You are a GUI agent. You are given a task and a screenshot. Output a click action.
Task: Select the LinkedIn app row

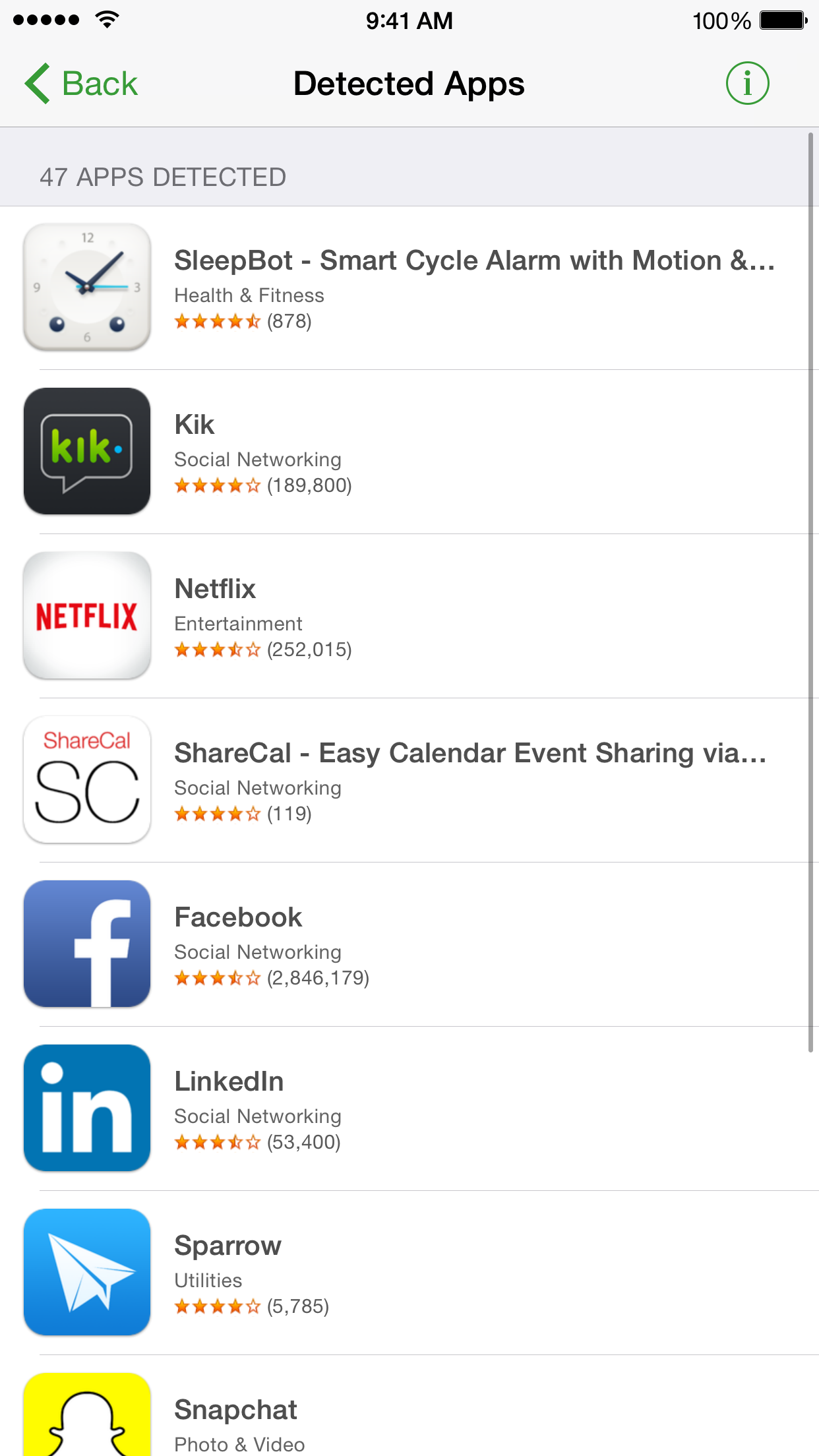pos(409,1108)
